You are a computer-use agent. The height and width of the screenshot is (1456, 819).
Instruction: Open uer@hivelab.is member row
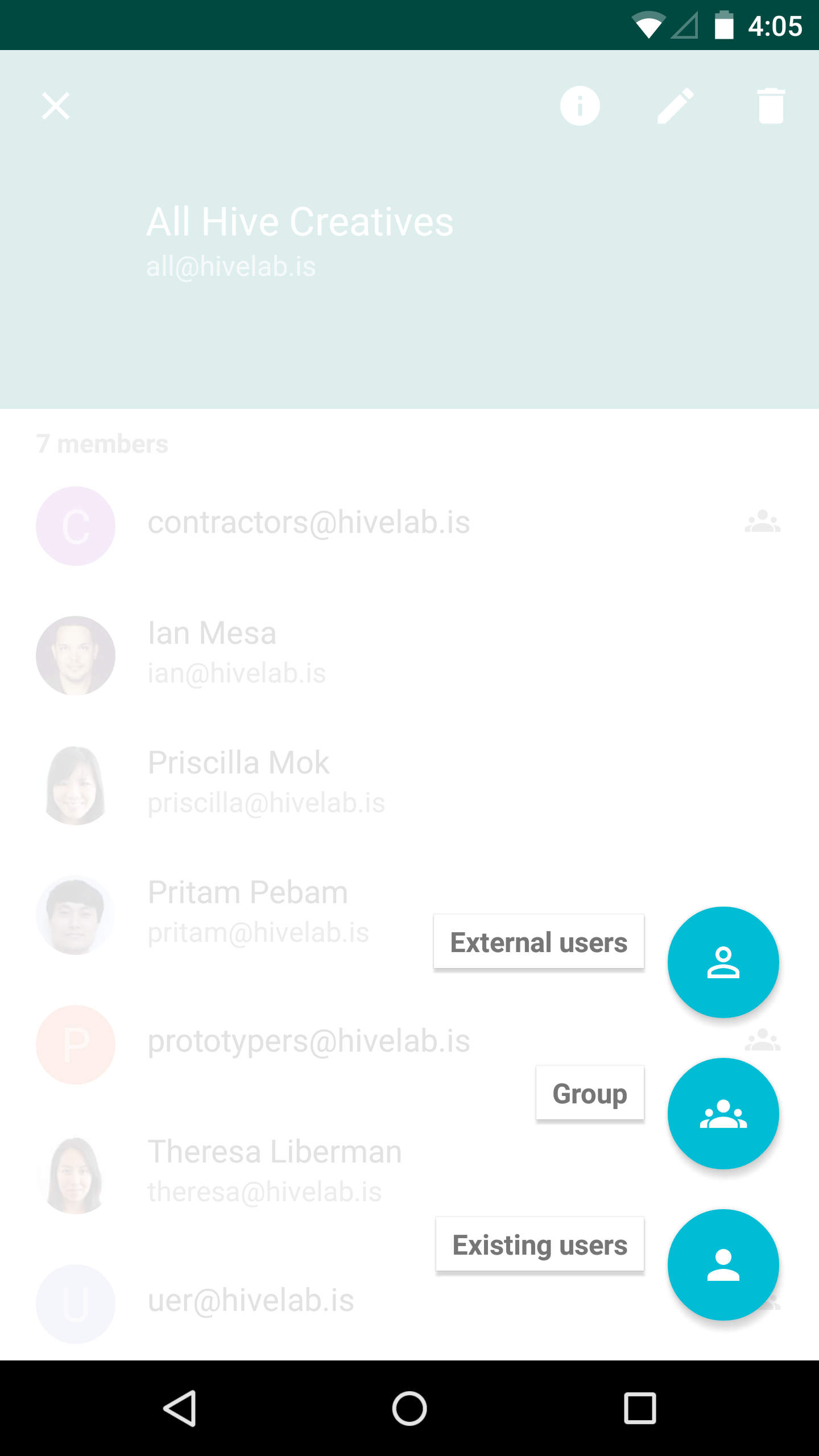251,1302
